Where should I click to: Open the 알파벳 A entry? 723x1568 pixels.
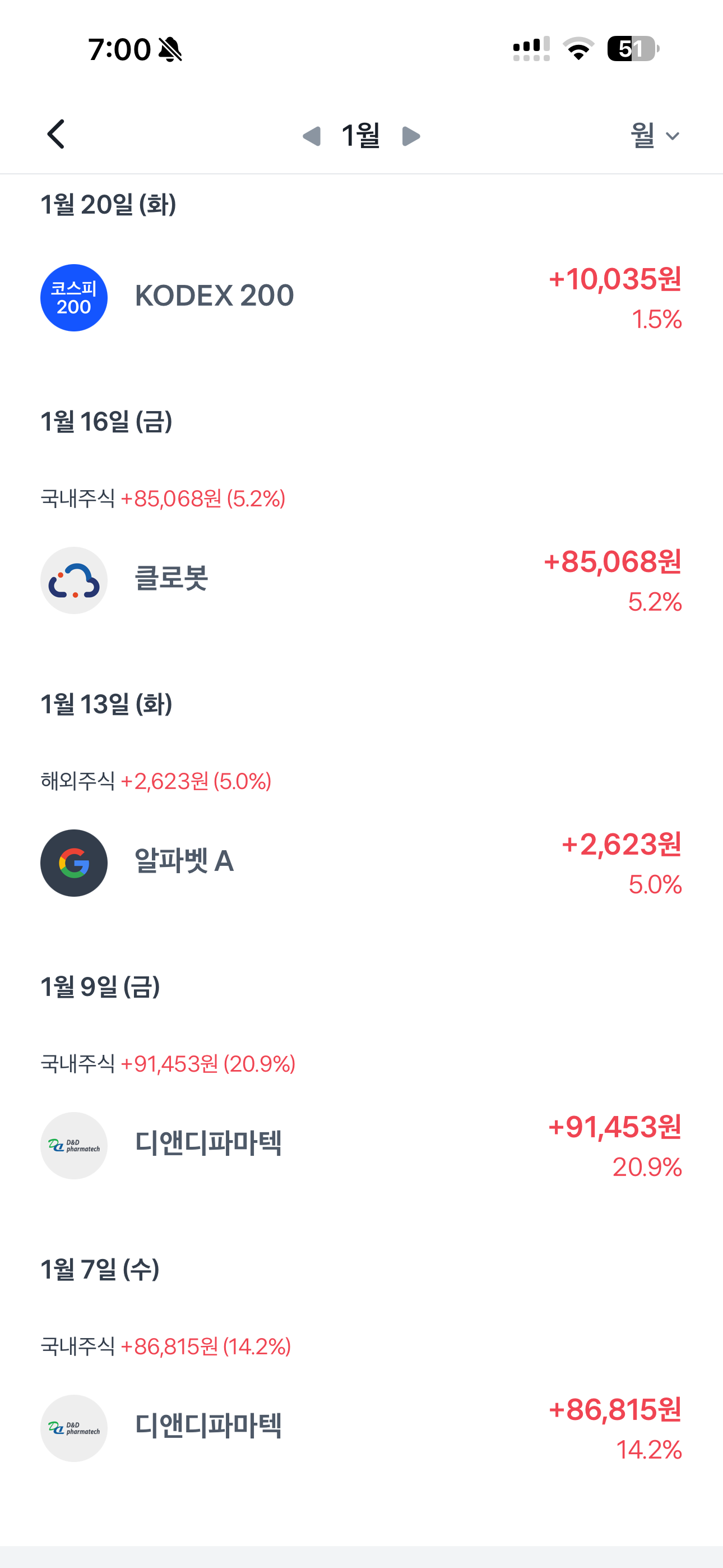[x=361, y=863]
